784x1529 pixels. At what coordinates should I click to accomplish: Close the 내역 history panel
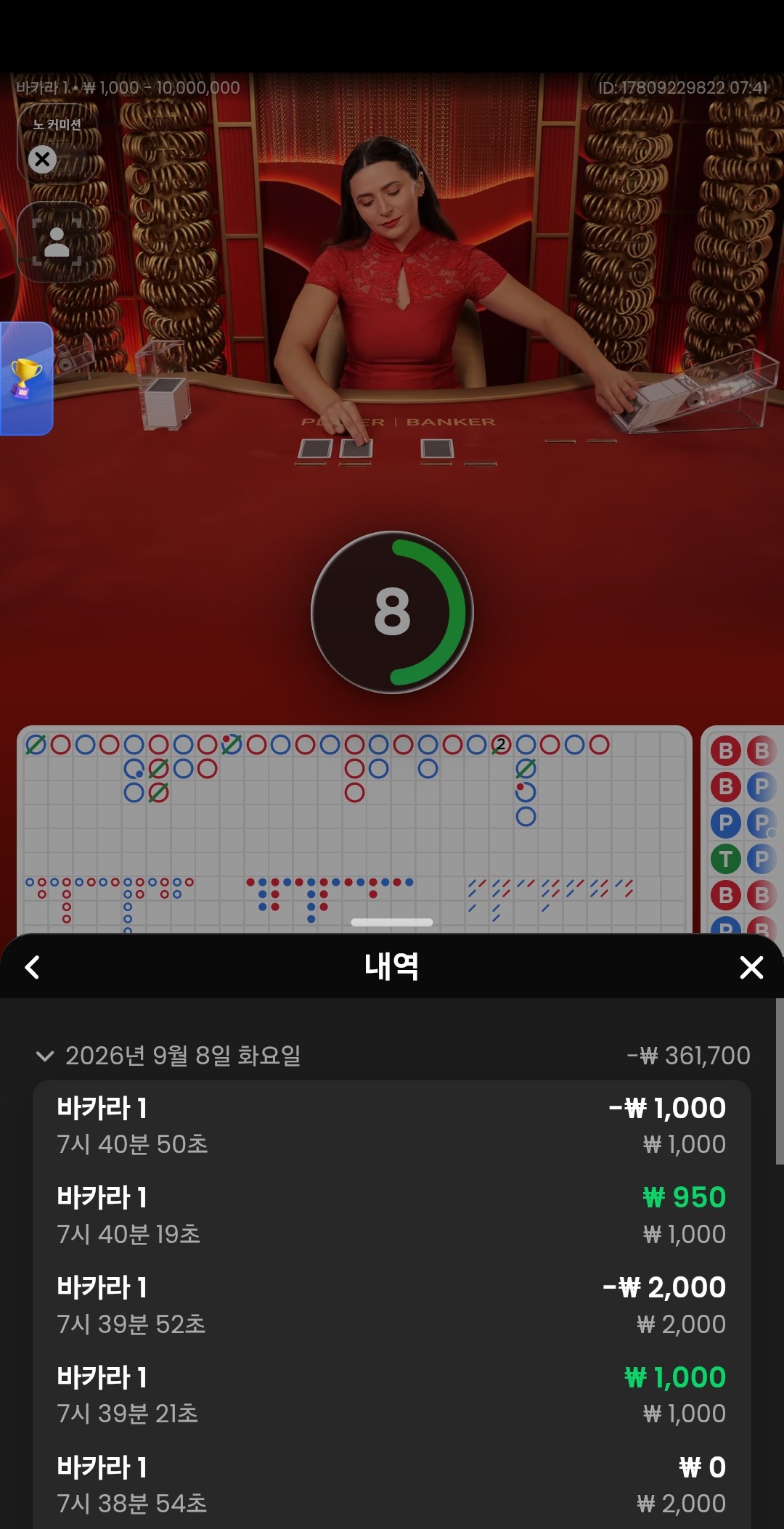coord(751,967)
